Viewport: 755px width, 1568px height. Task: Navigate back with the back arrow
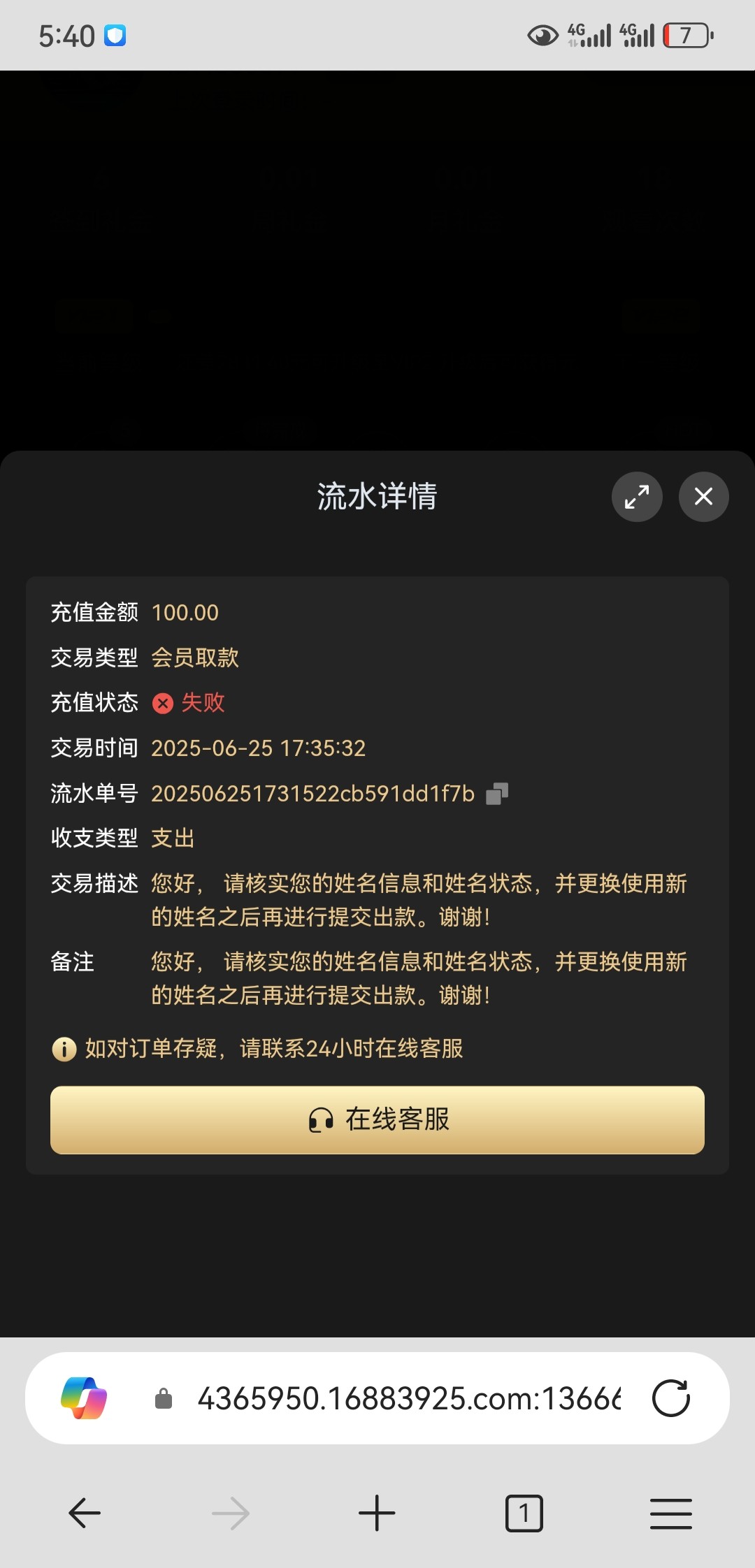point(84,1513)
